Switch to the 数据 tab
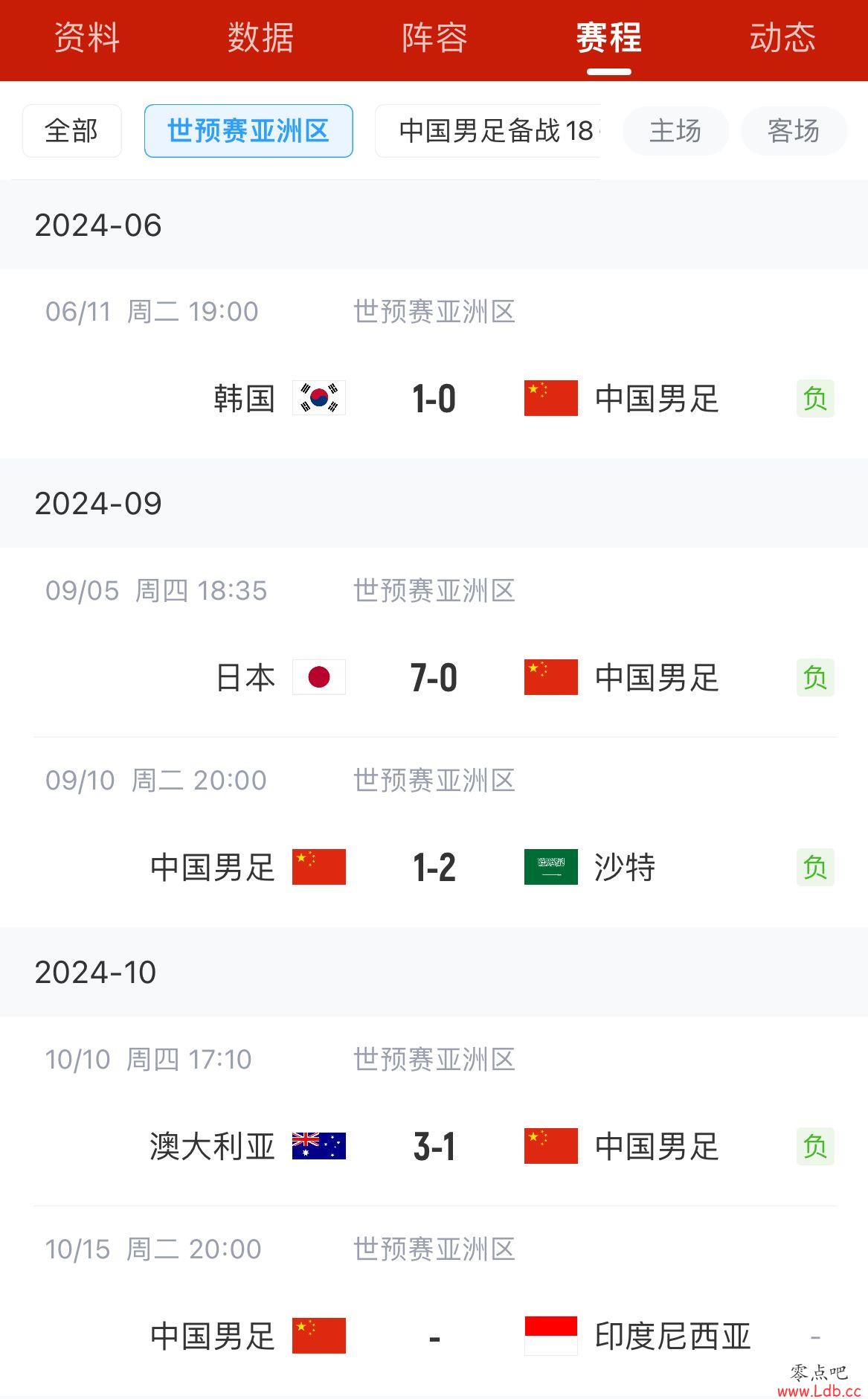868x1399 pixels. pos(261,37)
